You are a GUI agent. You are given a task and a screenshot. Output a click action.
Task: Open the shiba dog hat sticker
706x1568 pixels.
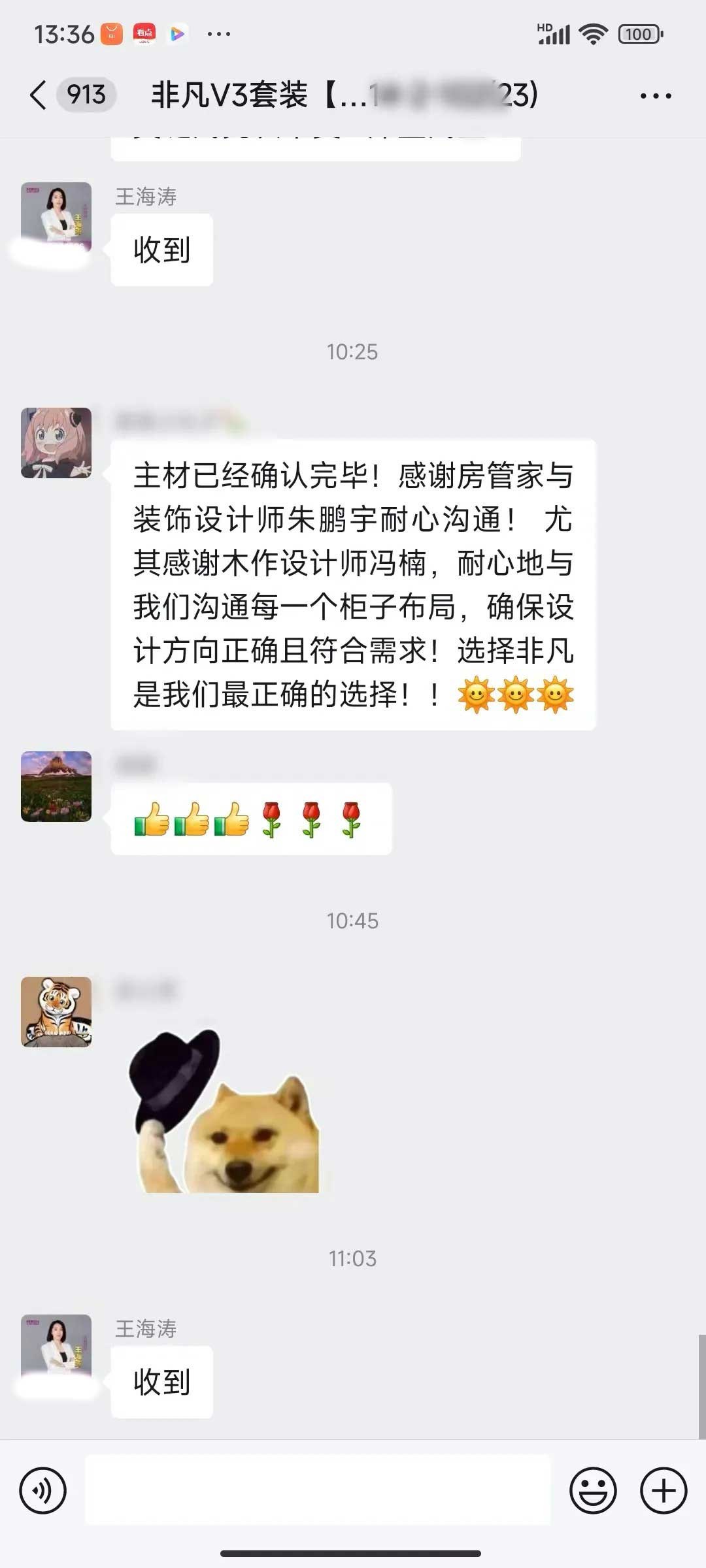(226, 1112)
